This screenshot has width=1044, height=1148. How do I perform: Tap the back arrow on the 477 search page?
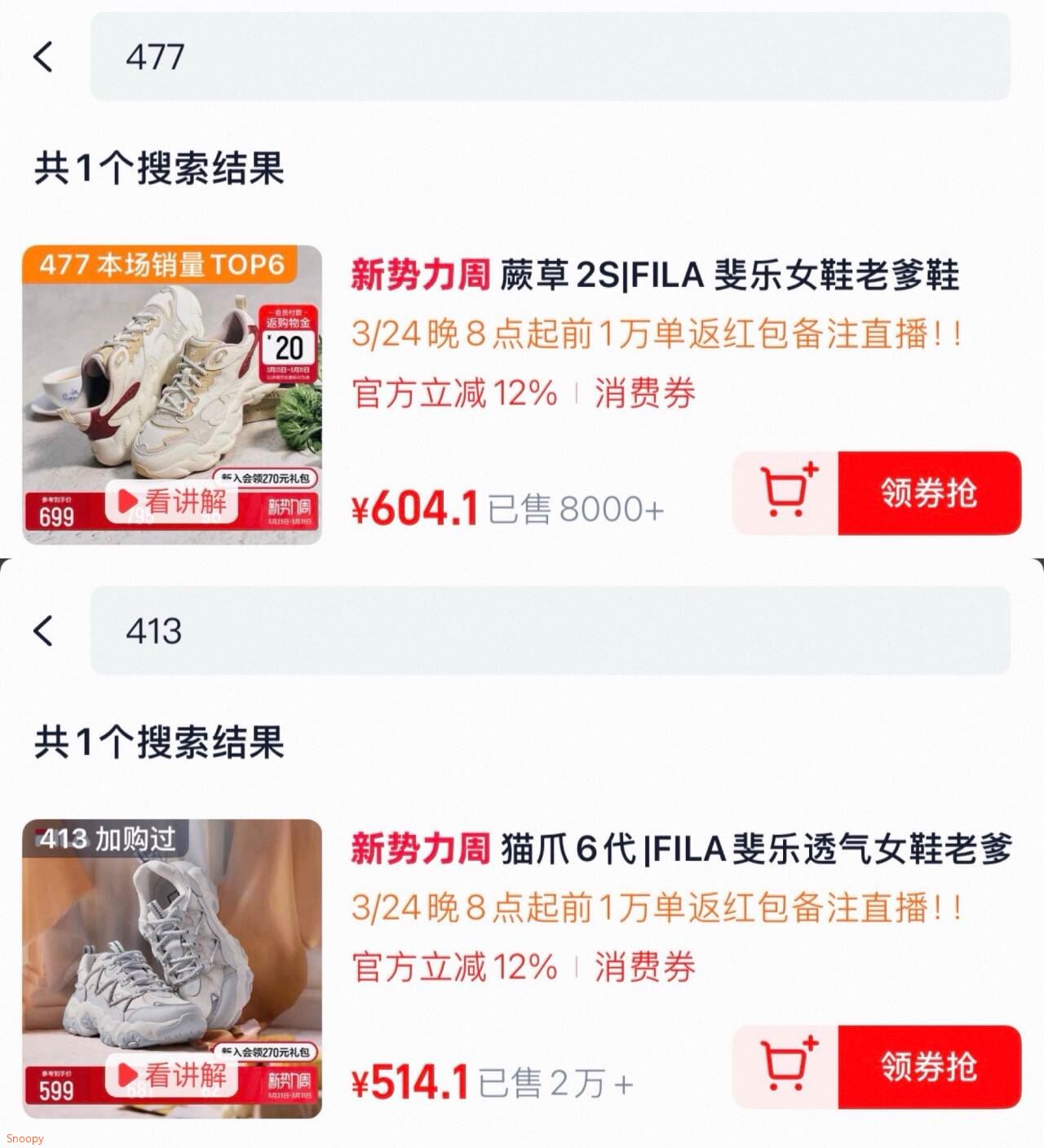[45, 57]
